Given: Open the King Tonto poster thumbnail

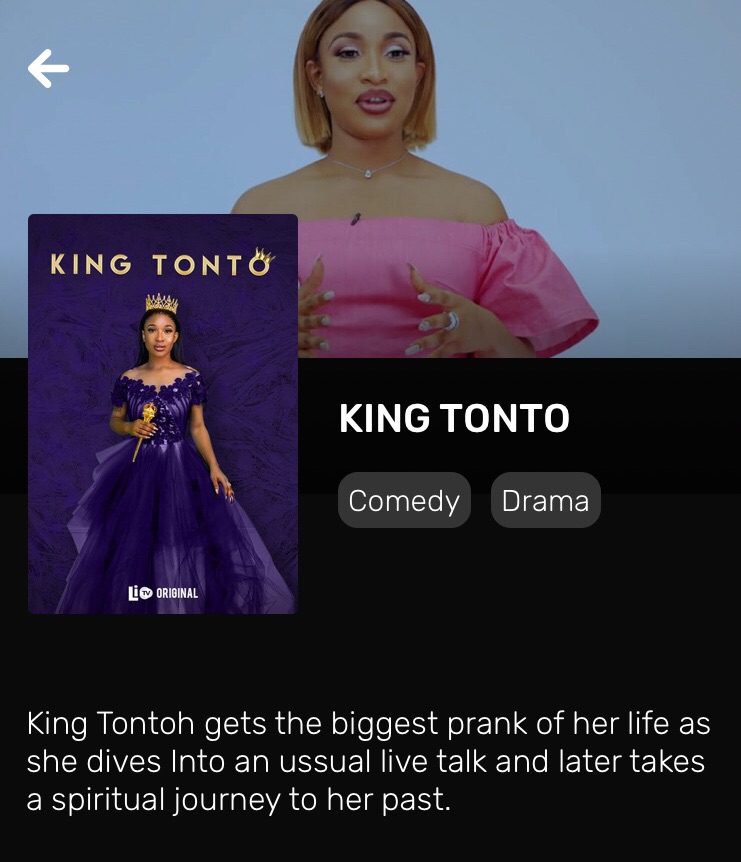Looking at the screenshot, I should (x=163, y=414).
